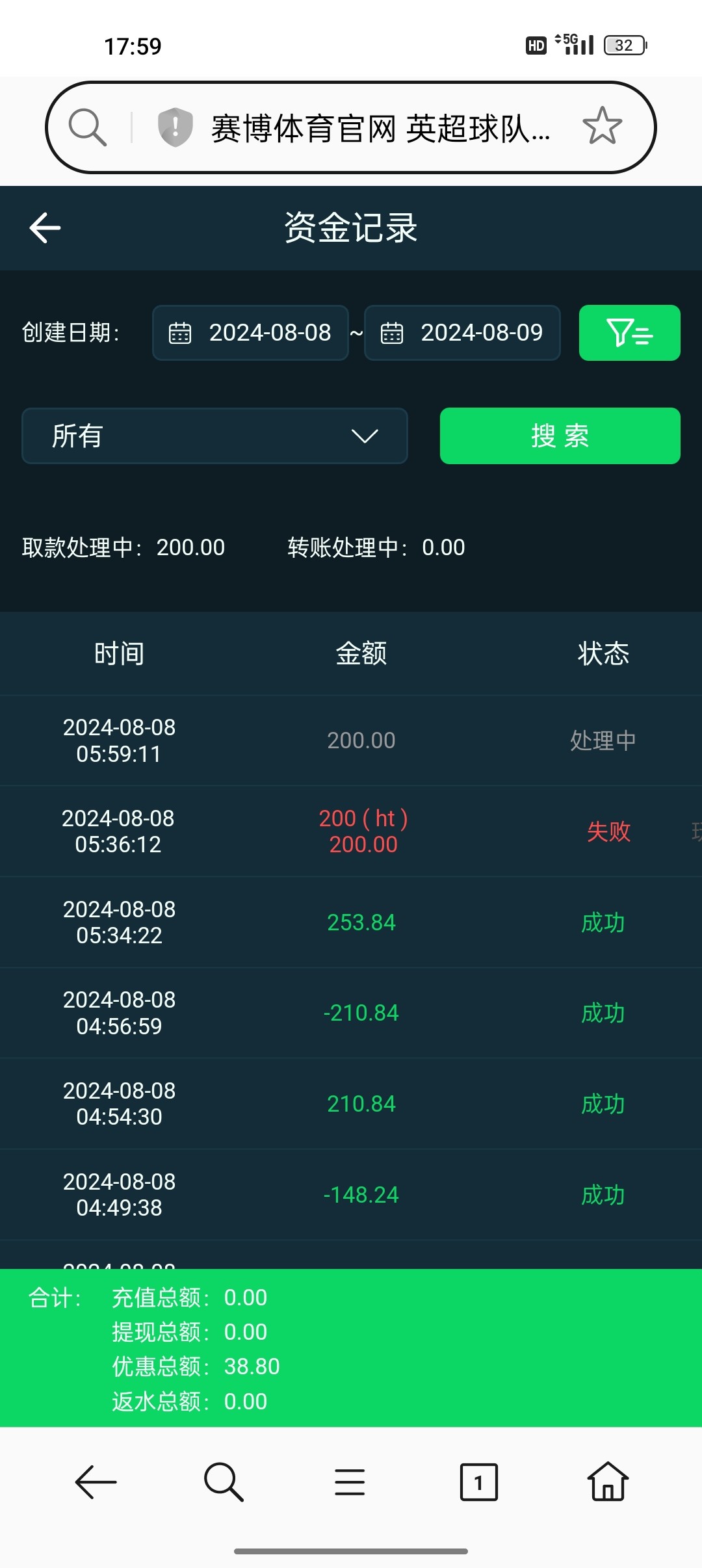The width and height of the screenshot is (702, 1568).
Task: Bookmark this page with the star icon
Action: [x=602, y=126]
